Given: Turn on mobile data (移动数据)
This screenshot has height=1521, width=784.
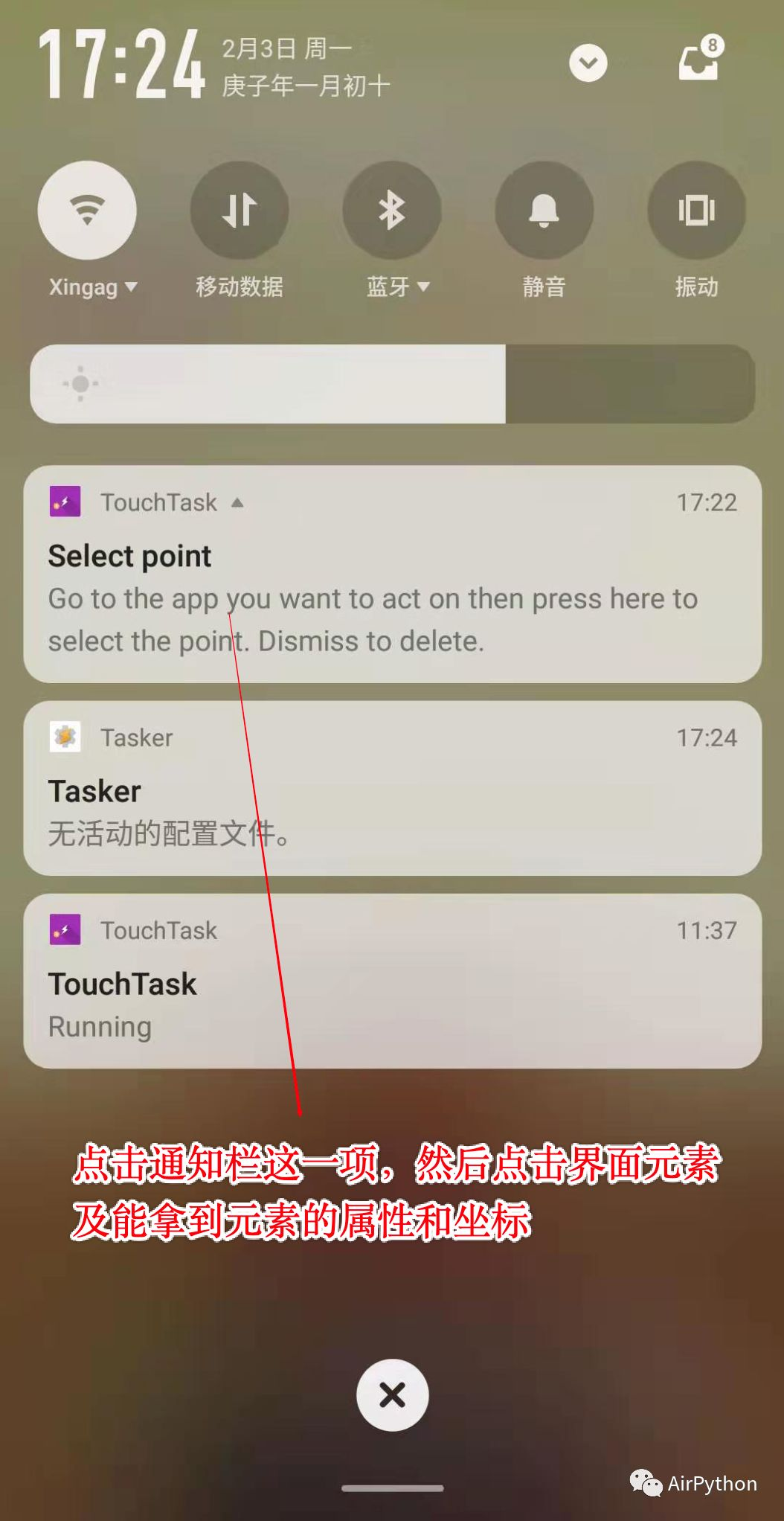Looking at the screenshot, I should click(239, 210).
